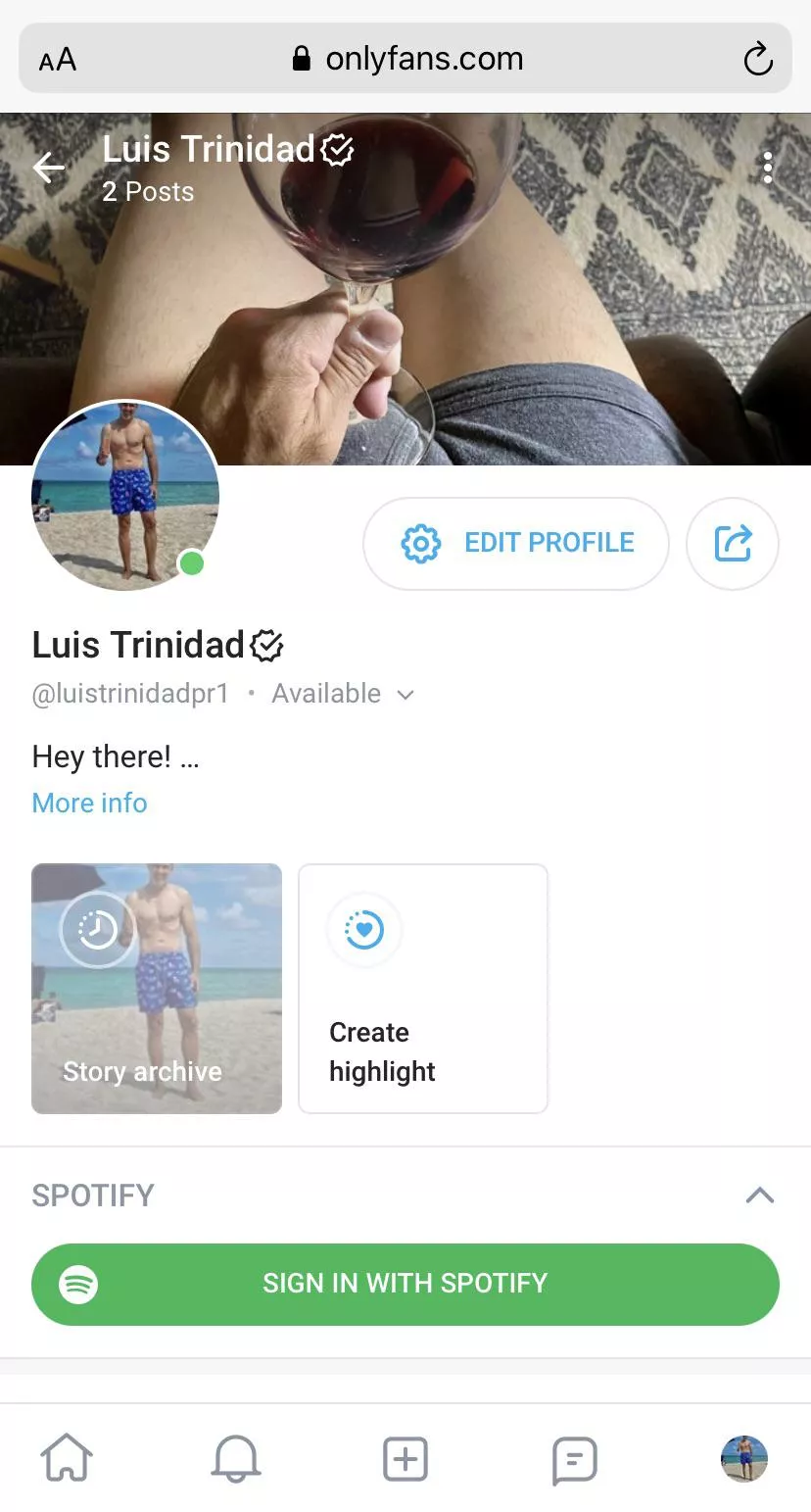Go to home feed via house icon
The height and width of the screenshot is (1512, 811).
coord(66,1459)
